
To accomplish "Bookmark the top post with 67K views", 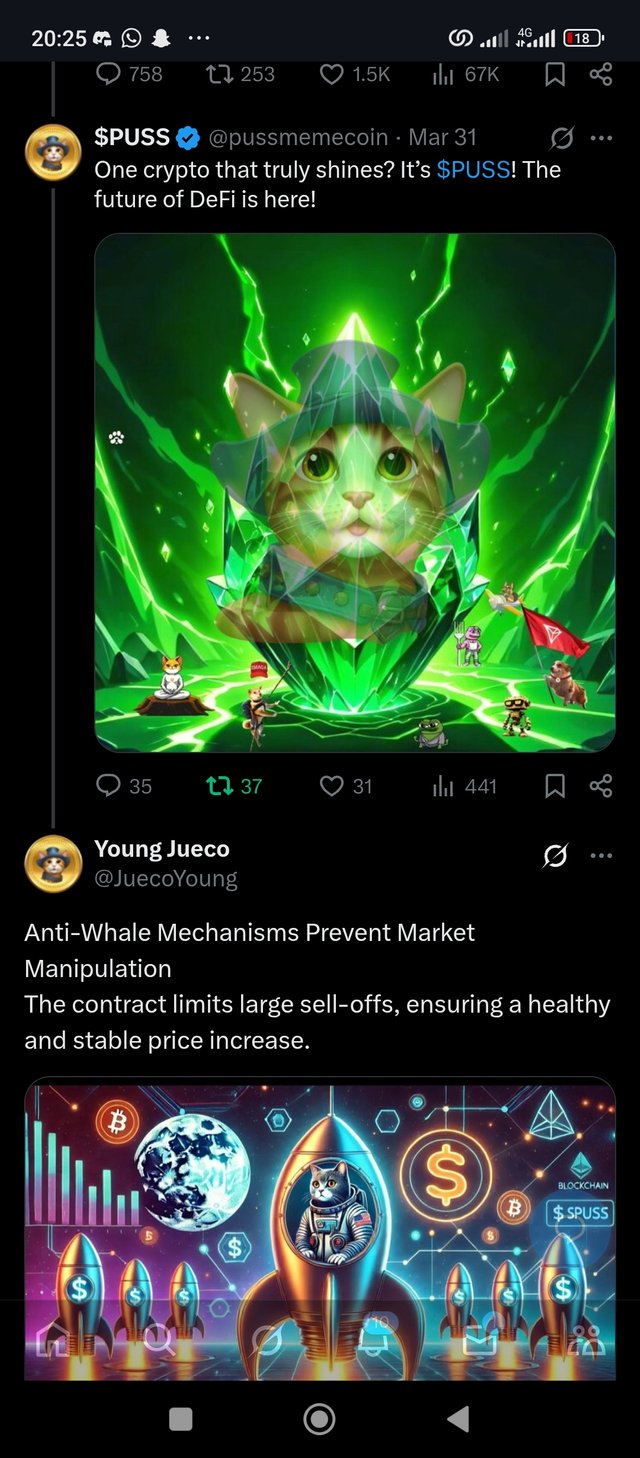I will click(x=555, y=74).
